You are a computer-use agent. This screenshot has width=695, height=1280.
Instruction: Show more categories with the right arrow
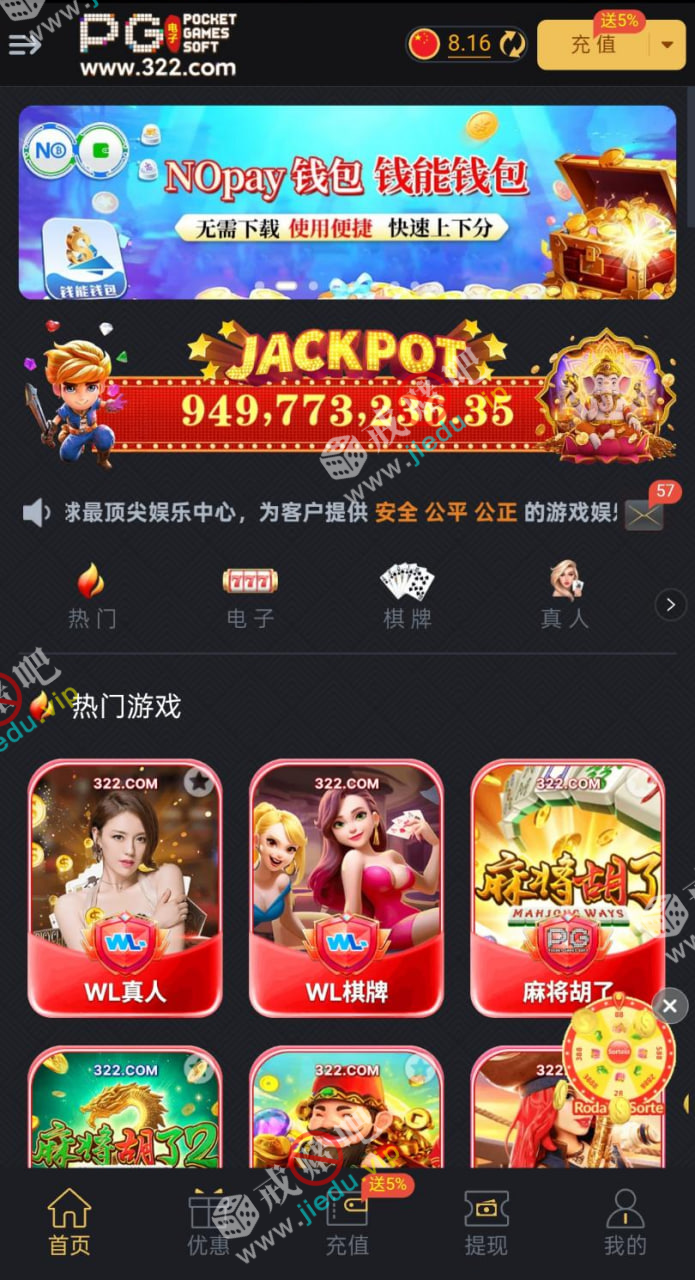[670, 604]
